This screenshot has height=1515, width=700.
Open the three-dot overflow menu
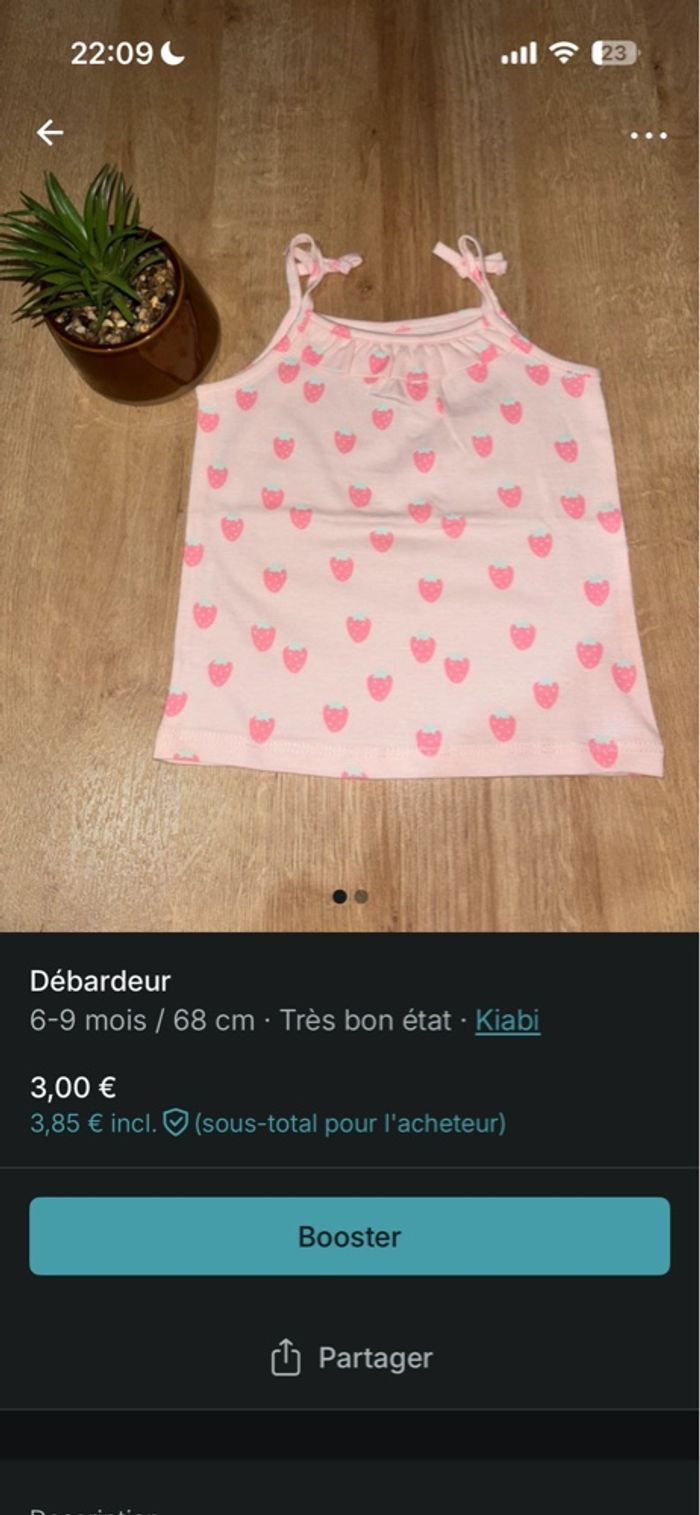pyautogui.click(x=648, y=135)
